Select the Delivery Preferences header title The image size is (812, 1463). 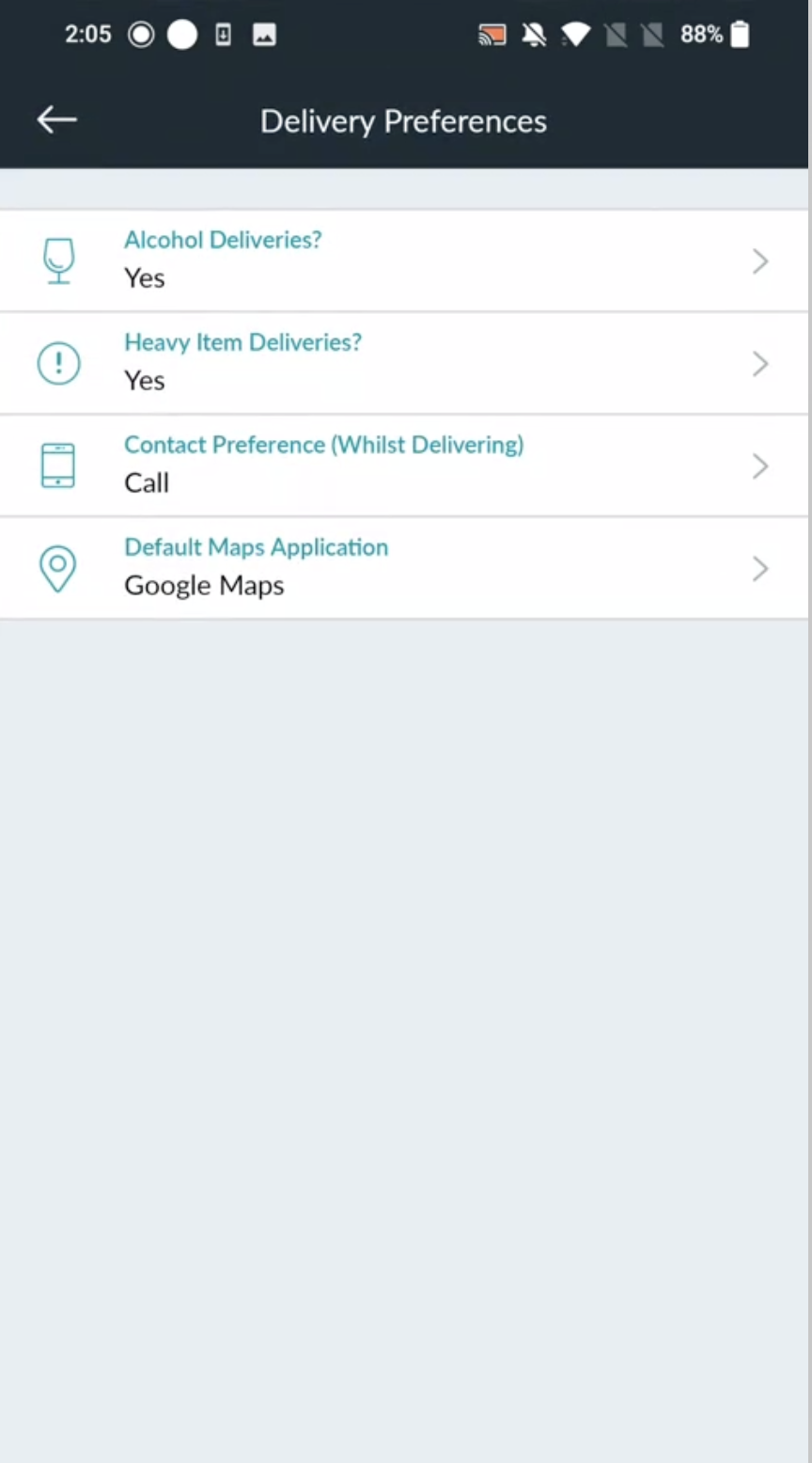tap(403, 120)
